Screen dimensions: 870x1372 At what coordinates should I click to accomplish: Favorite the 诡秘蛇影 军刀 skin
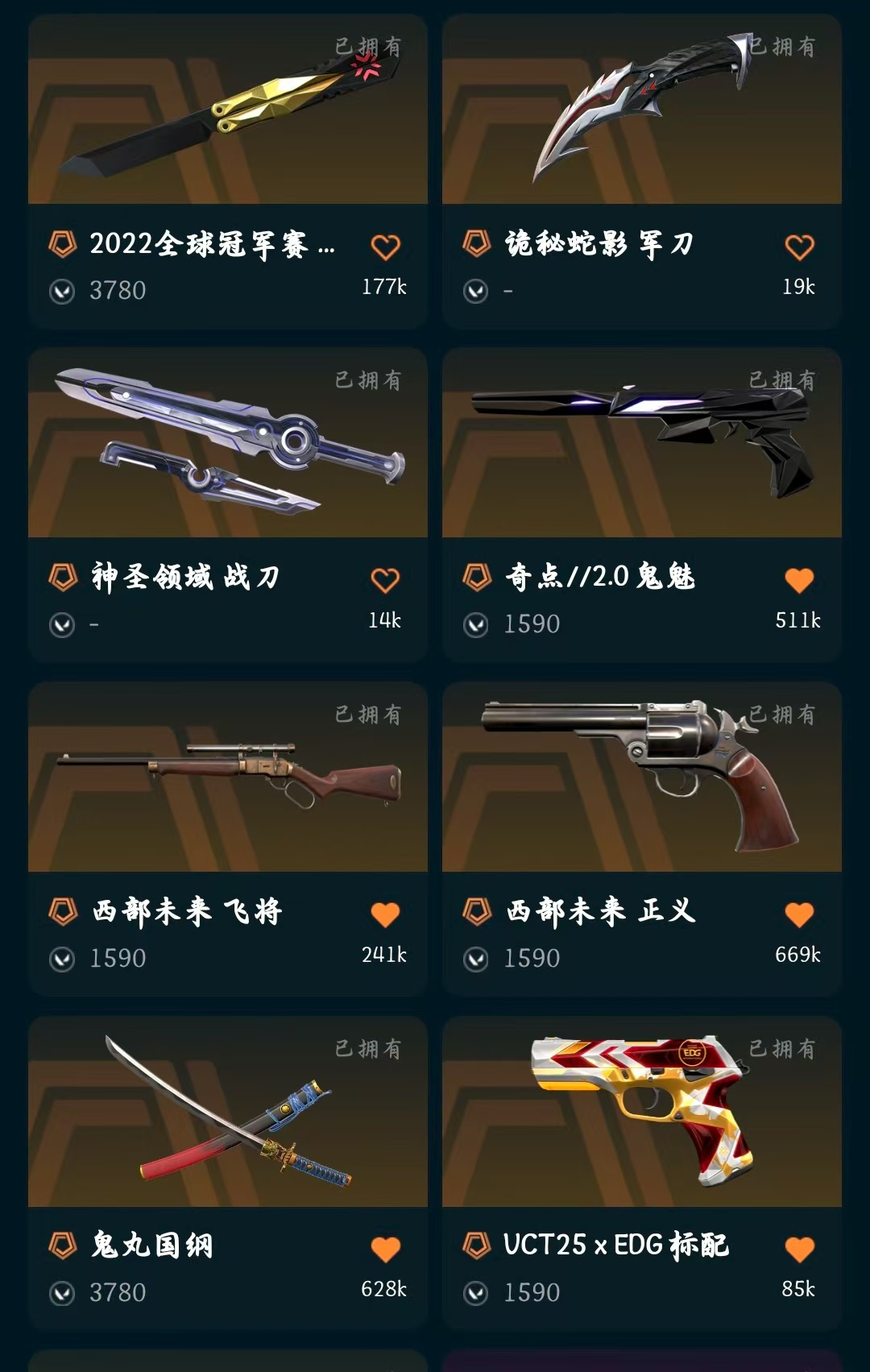tap(799, 247)
